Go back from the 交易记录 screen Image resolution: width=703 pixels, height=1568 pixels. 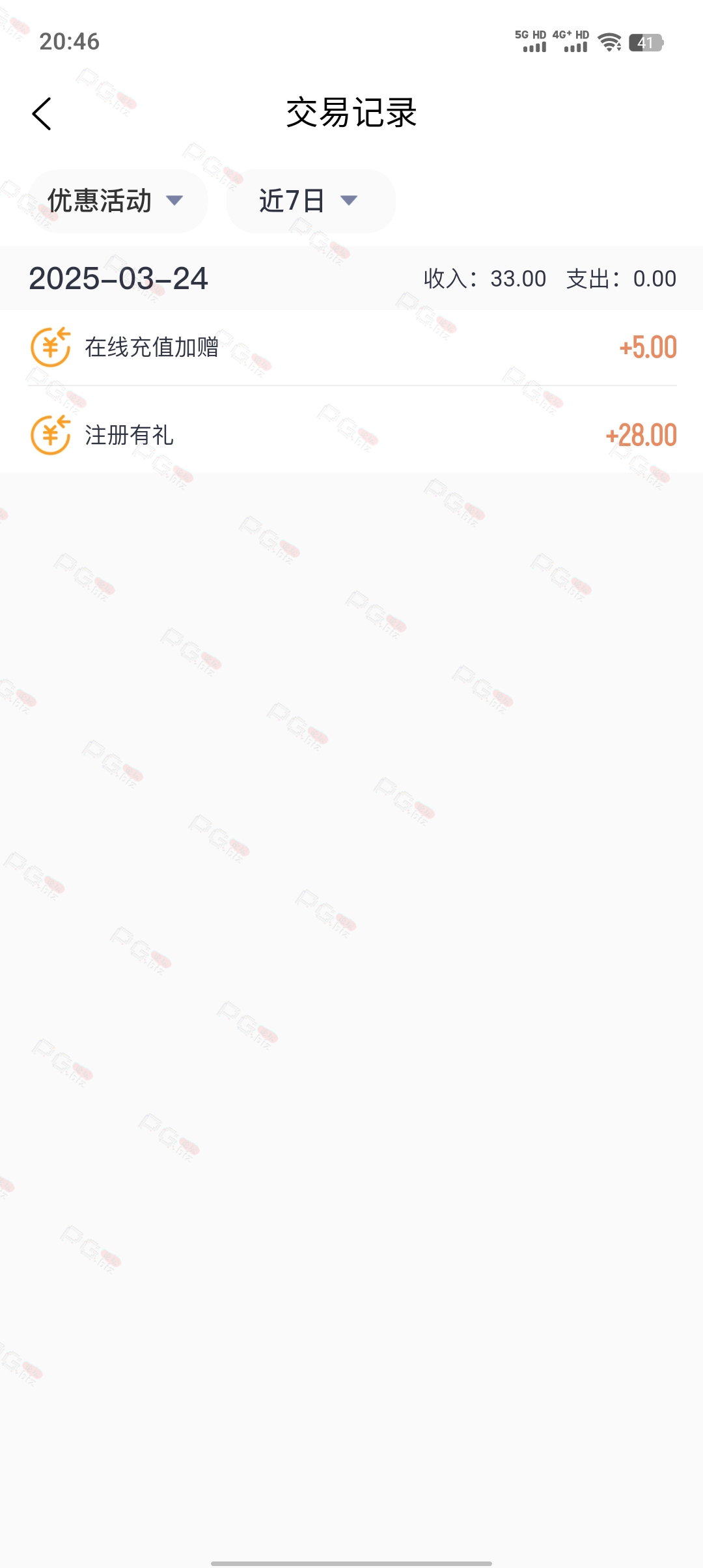click(x=42, y=114)
